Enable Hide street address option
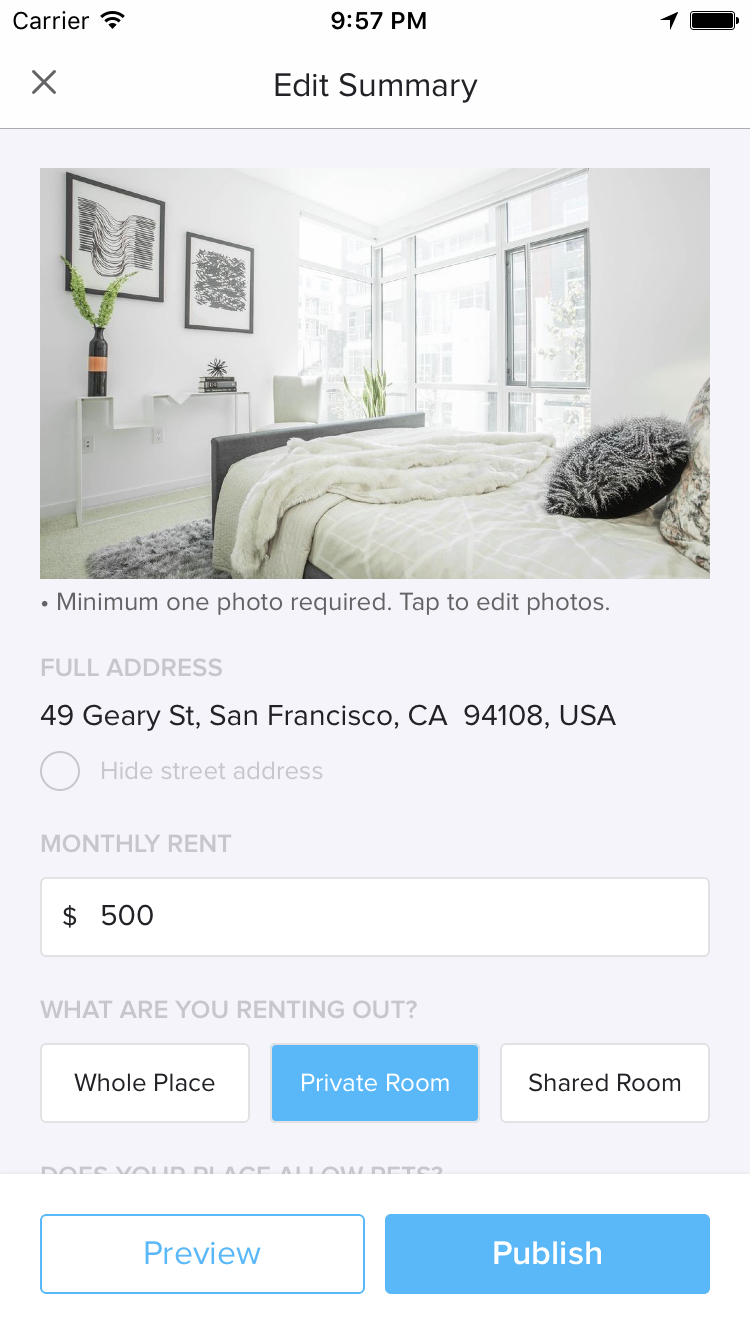The width and height of the screenshot is (750, 1334). click(x=60, y=771)
